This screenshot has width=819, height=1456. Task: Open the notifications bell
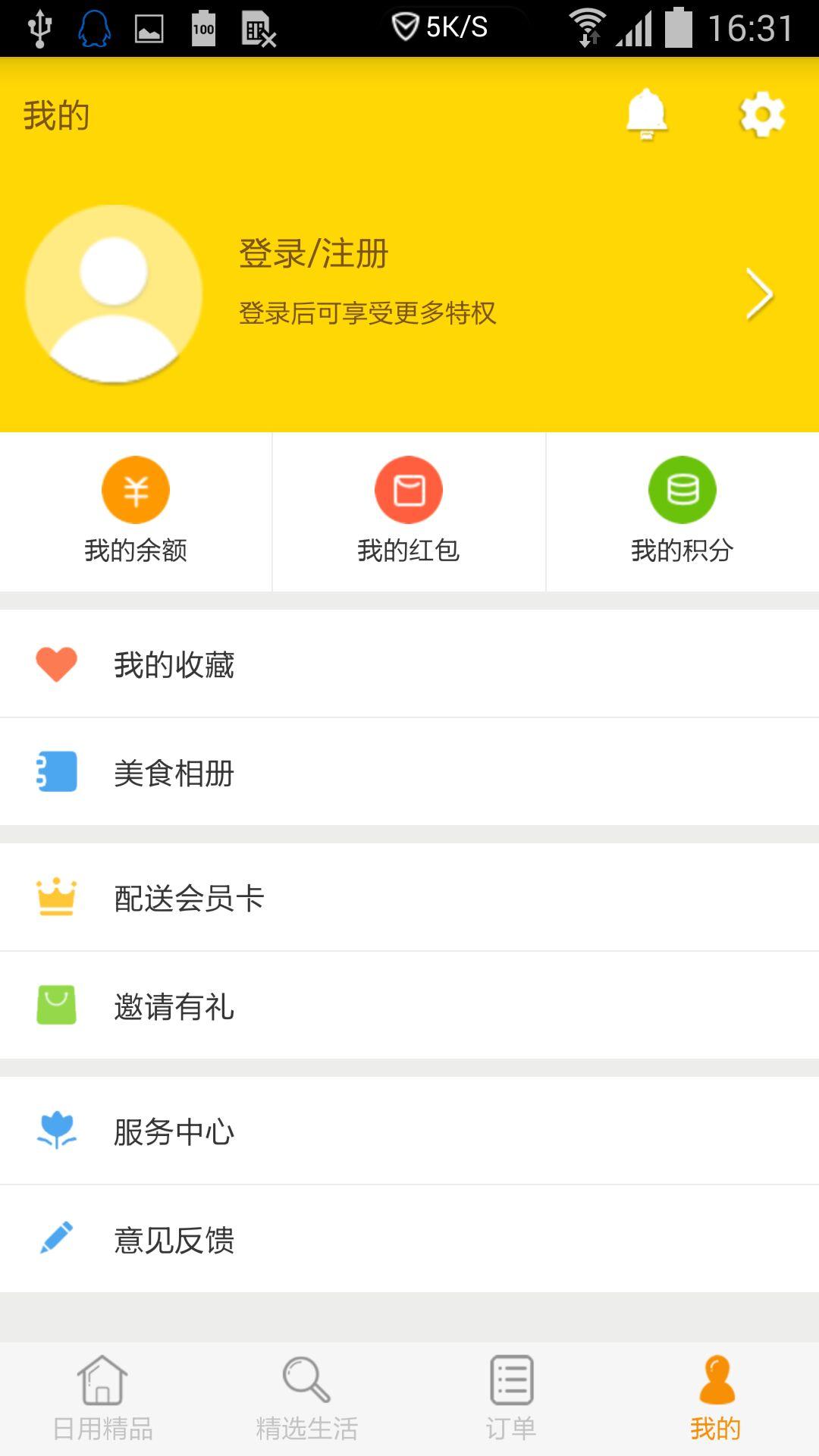646,115
